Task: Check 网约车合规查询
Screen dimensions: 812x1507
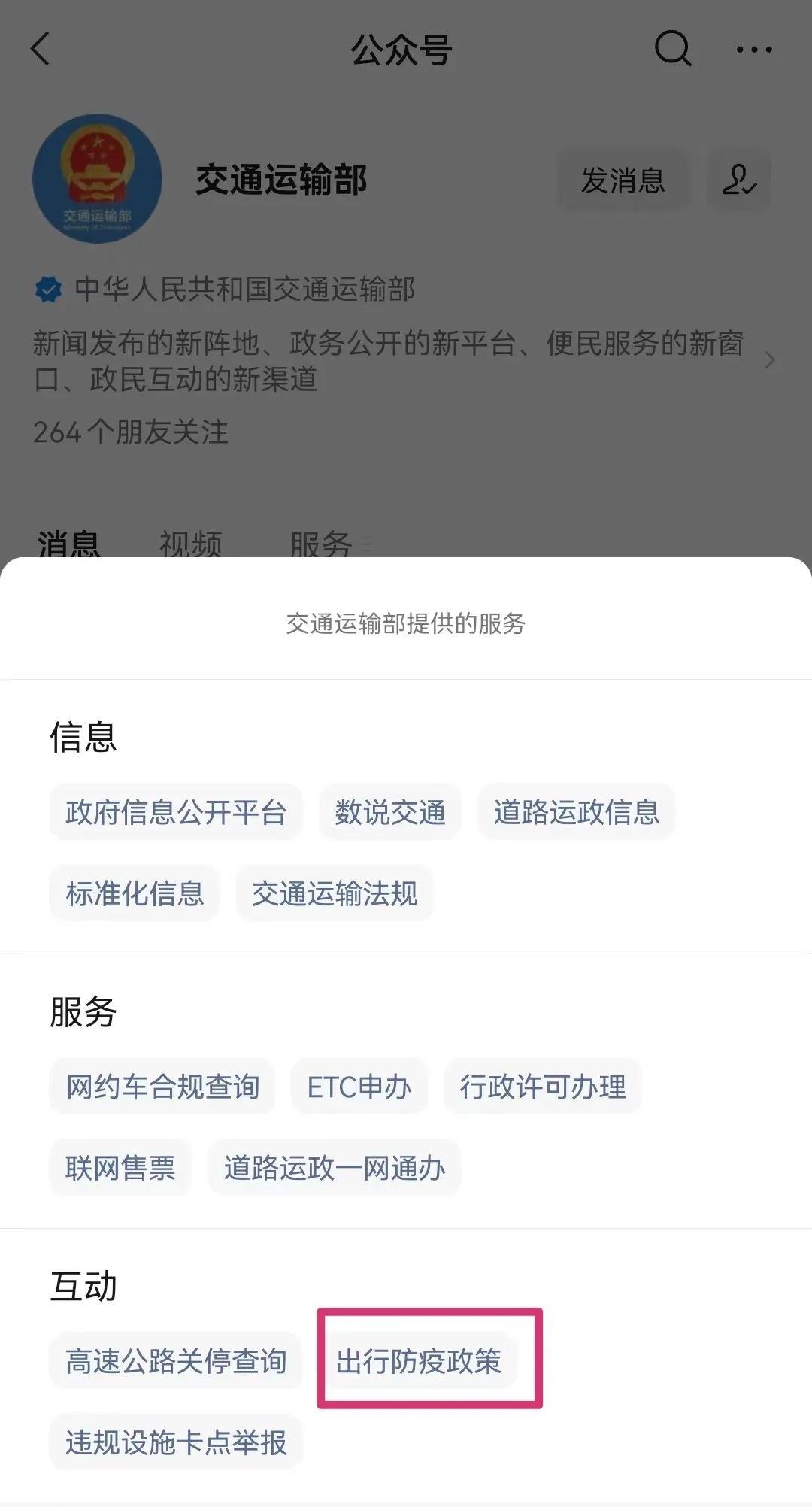Action: coord(162,1087)
